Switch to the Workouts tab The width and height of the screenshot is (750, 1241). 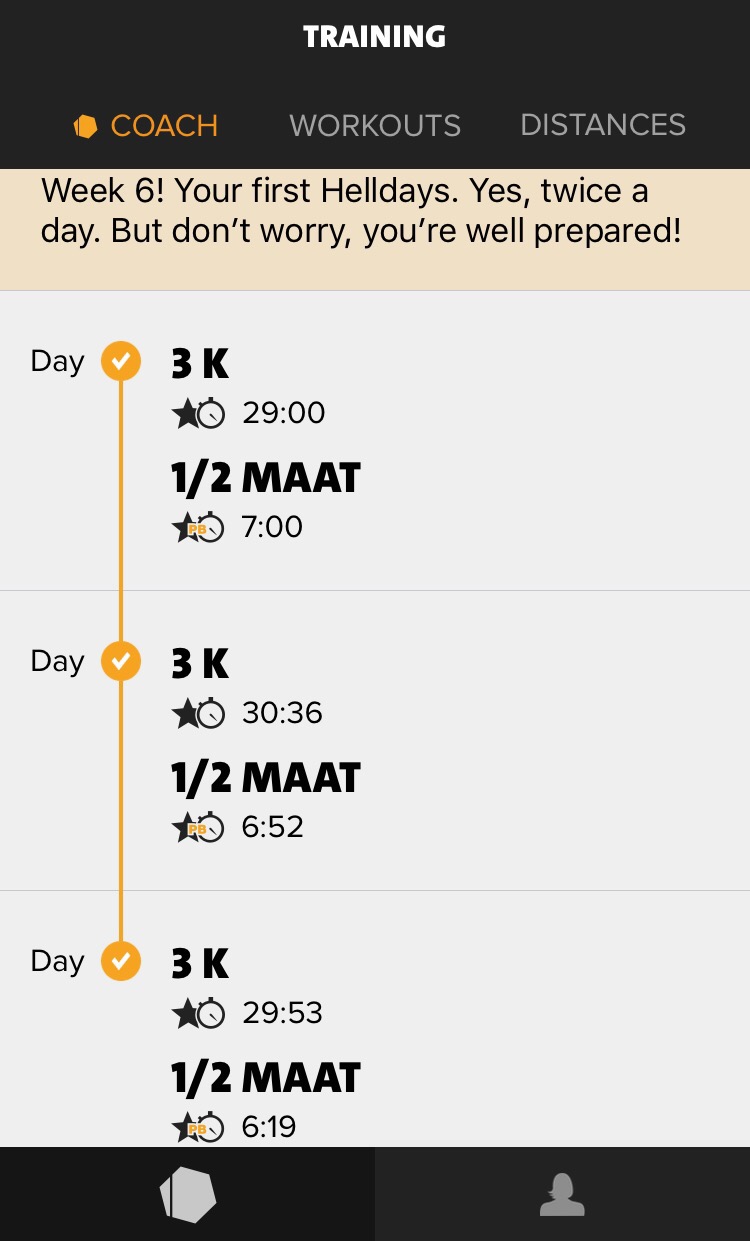pyautogui.click(x=375, y=125)
